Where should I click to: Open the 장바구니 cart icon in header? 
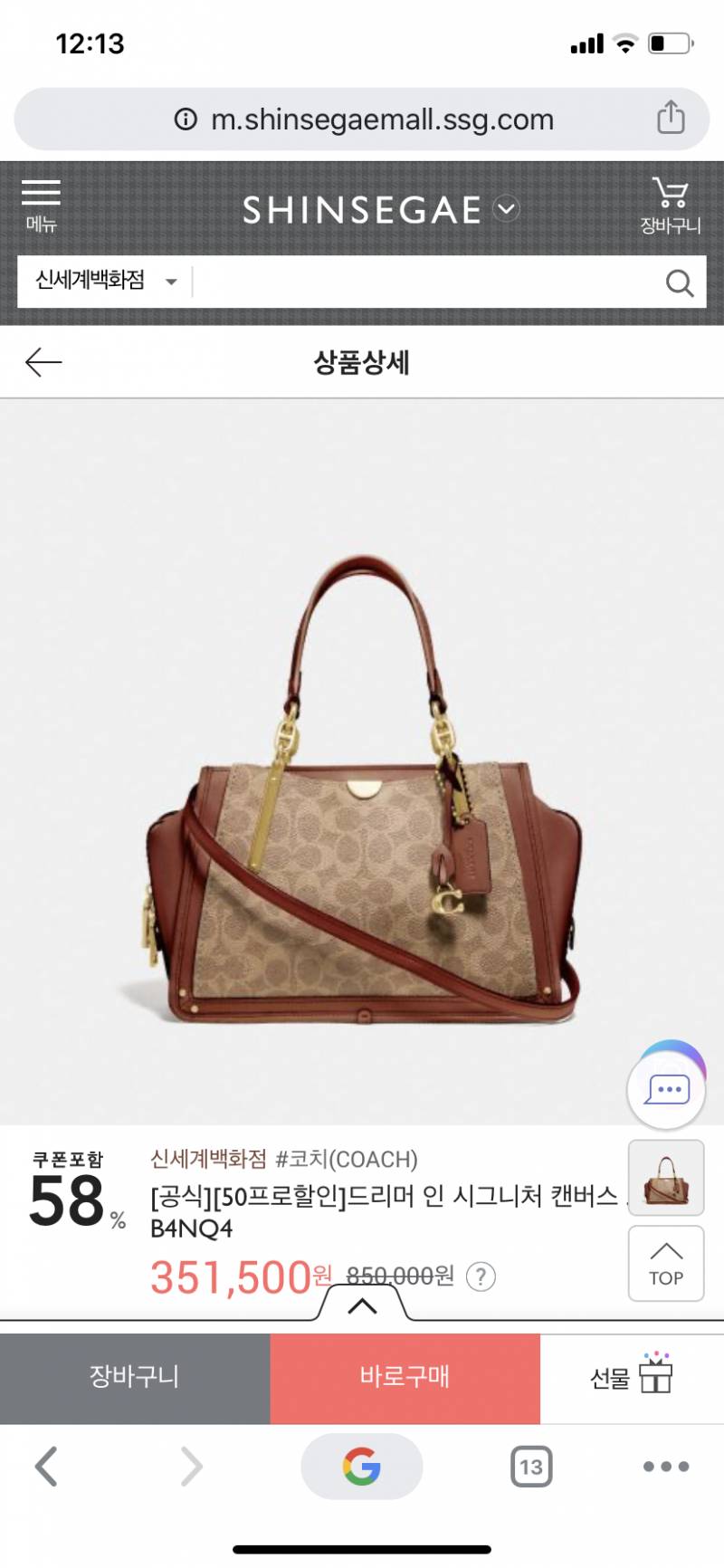tap(670, 206)
